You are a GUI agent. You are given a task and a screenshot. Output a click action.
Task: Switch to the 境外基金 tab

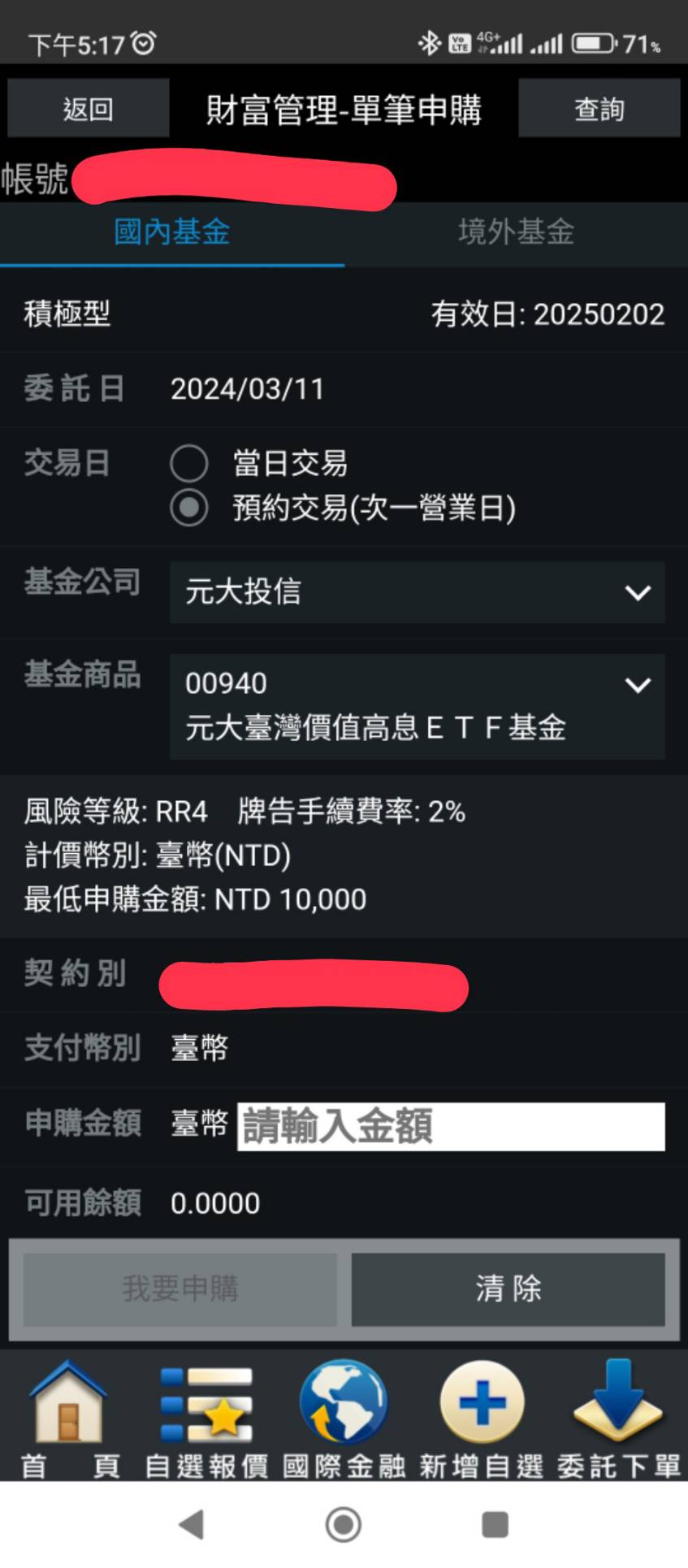pos(516,232)
